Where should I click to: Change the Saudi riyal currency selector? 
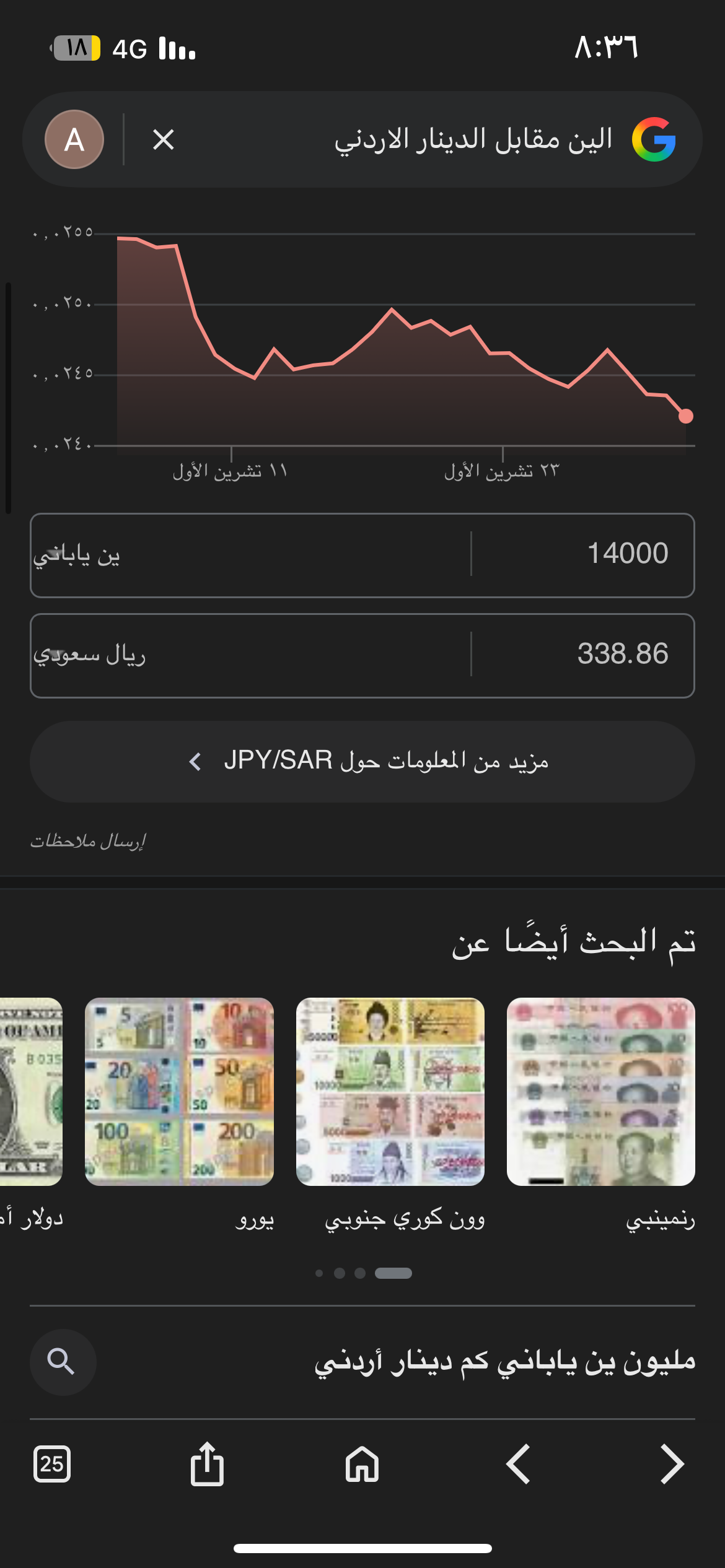pos(248,655)
